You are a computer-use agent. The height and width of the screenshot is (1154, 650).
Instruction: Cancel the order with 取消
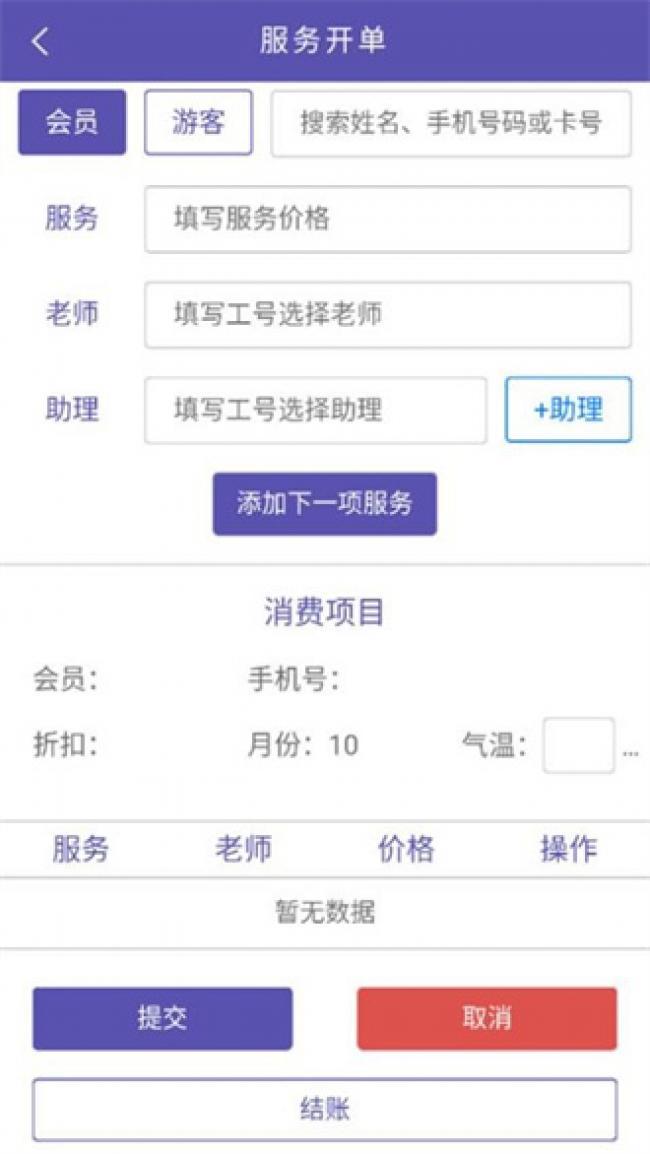pos(487,1019)
